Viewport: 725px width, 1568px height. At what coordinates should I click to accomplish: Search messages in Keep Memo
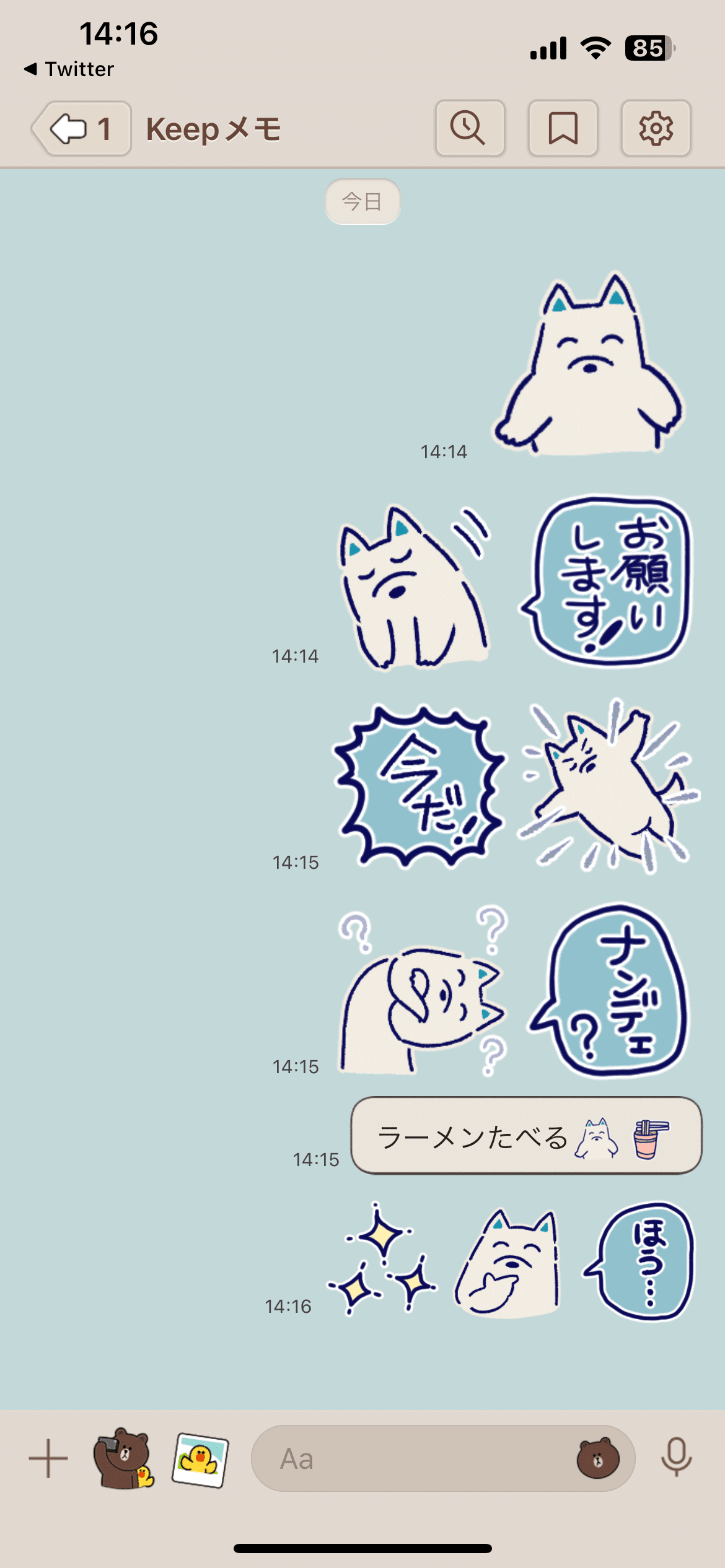(x=470, y=128)
